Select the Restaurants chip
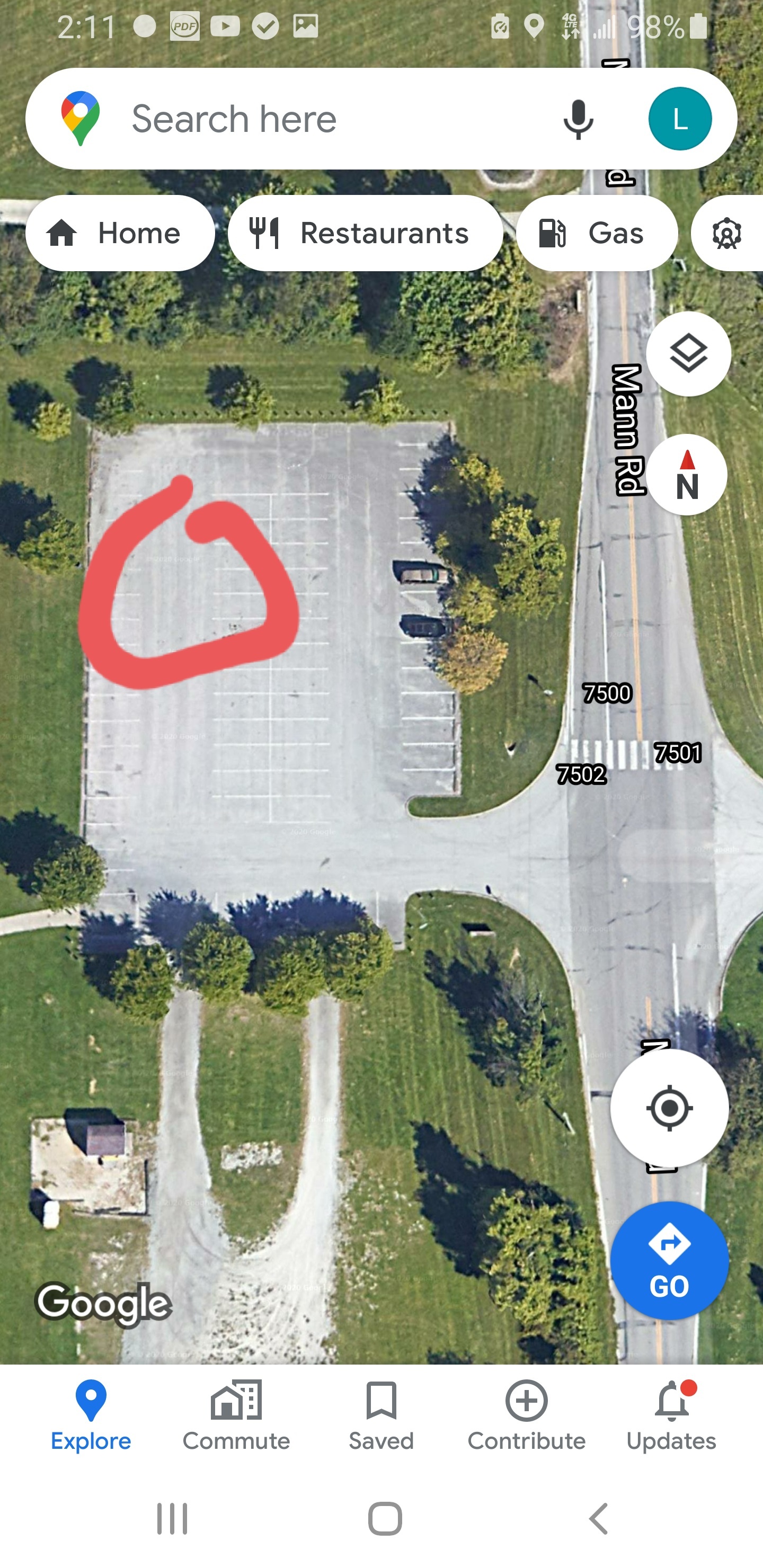 (366, 233)
